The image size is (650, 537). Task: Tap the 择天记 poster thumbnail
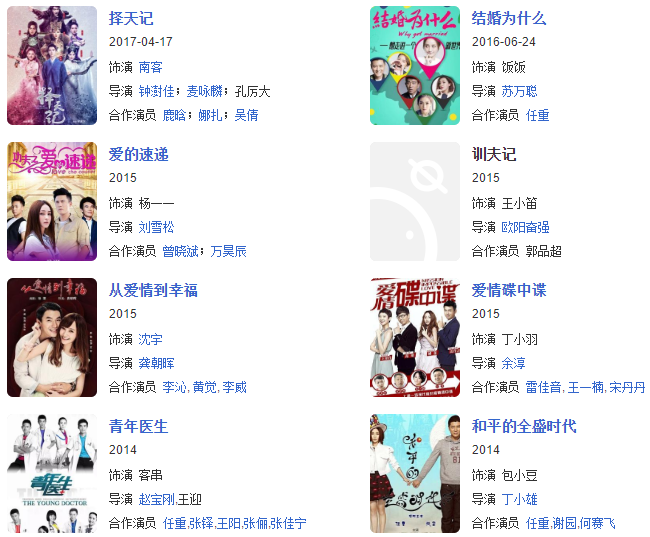[52, 65]
